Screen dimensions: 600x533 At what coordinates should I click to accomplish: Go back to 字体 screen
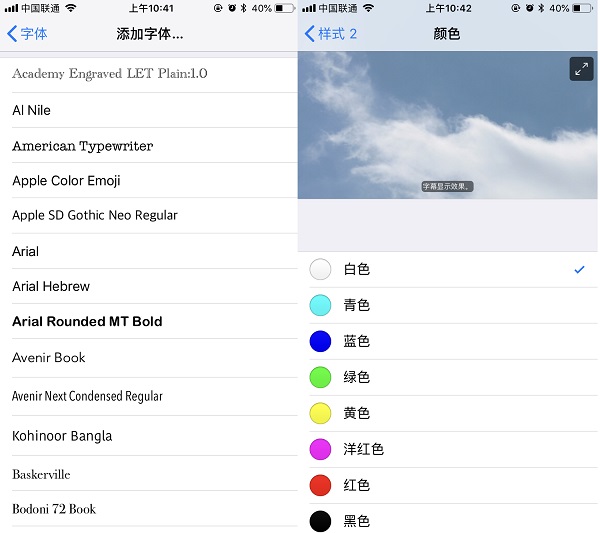click(x=27, y=34)
